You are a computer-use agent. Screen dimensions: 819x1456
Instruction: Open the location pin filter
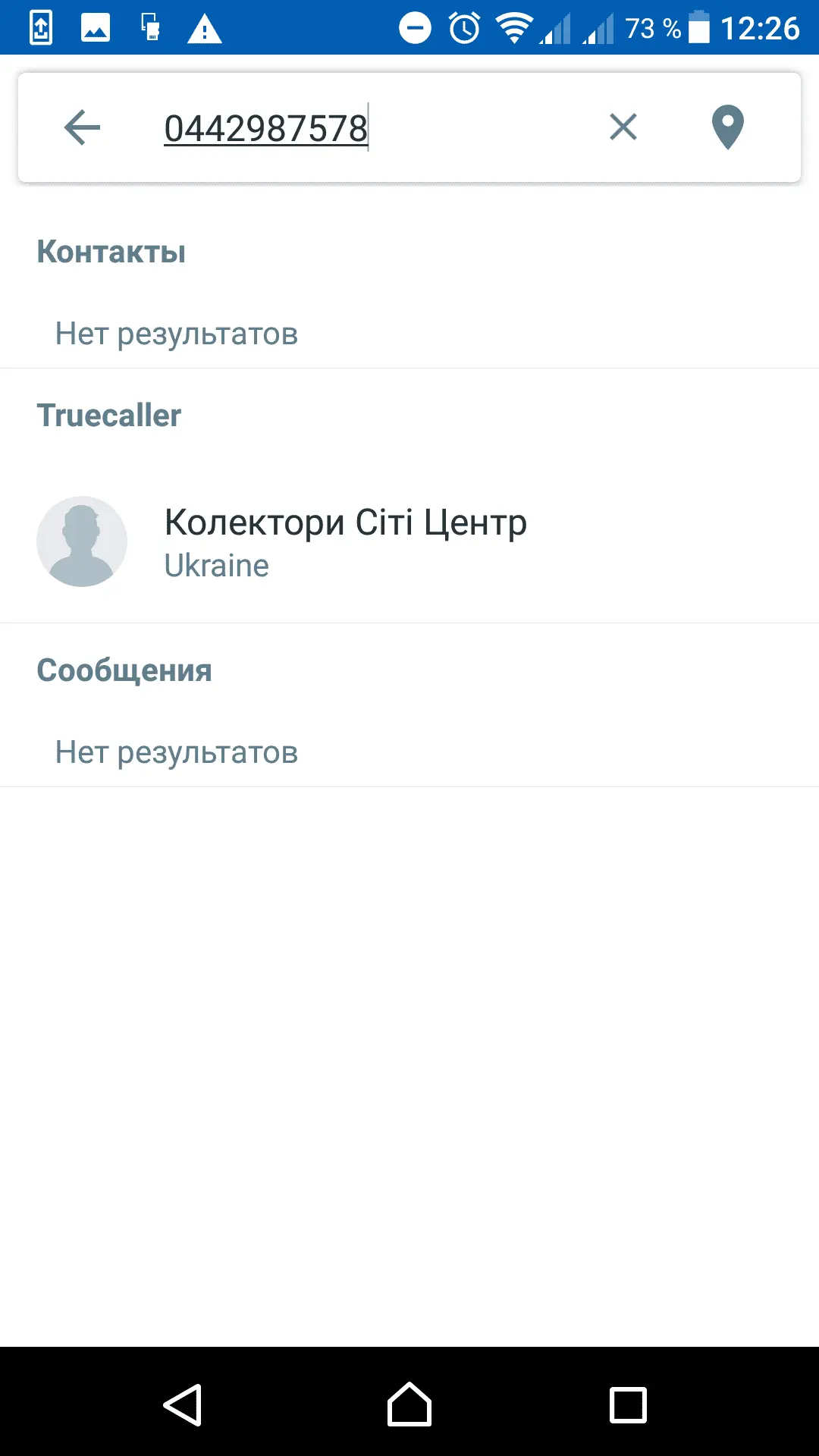coord(727,127)
